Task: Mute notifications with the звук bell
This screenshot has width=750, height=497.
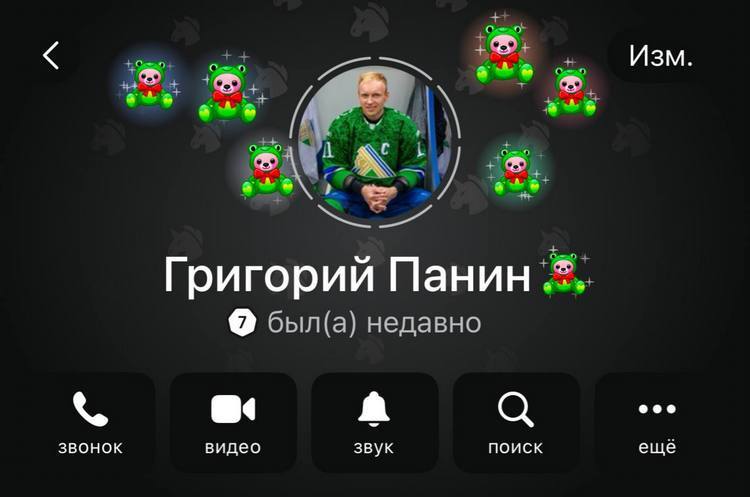Action: click(375, 422)
